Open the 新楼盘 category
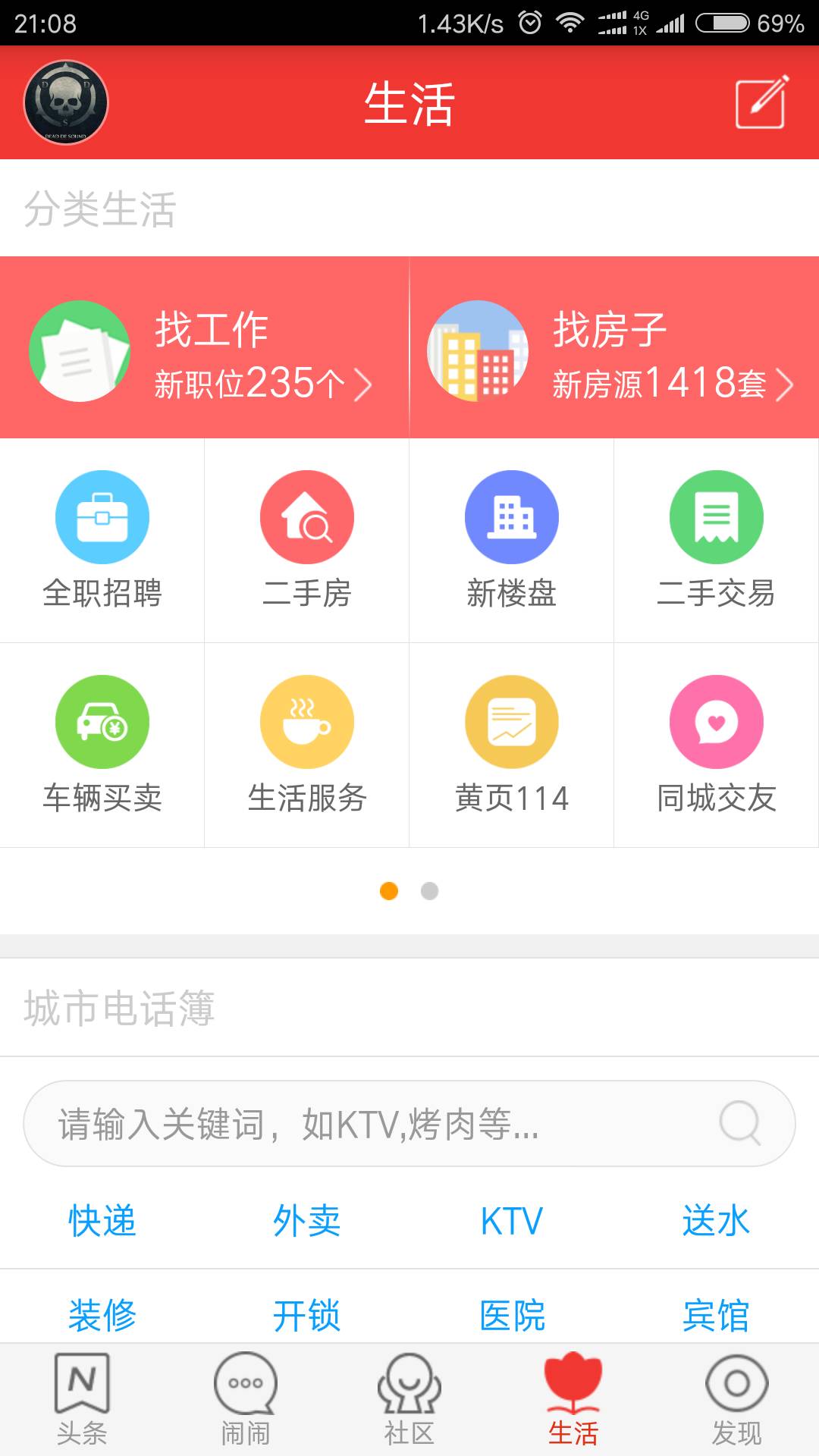This screenshot has width=819, height=1456. tap(512, 540)
